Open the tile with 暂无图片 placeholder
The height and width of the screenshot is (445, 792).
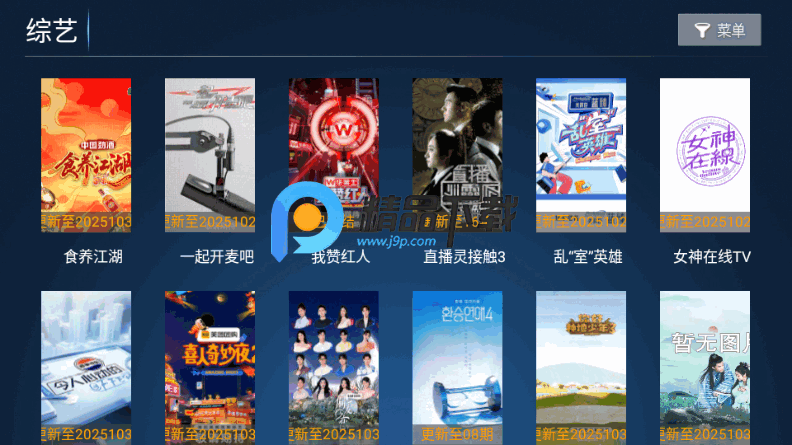pos(705,367)
